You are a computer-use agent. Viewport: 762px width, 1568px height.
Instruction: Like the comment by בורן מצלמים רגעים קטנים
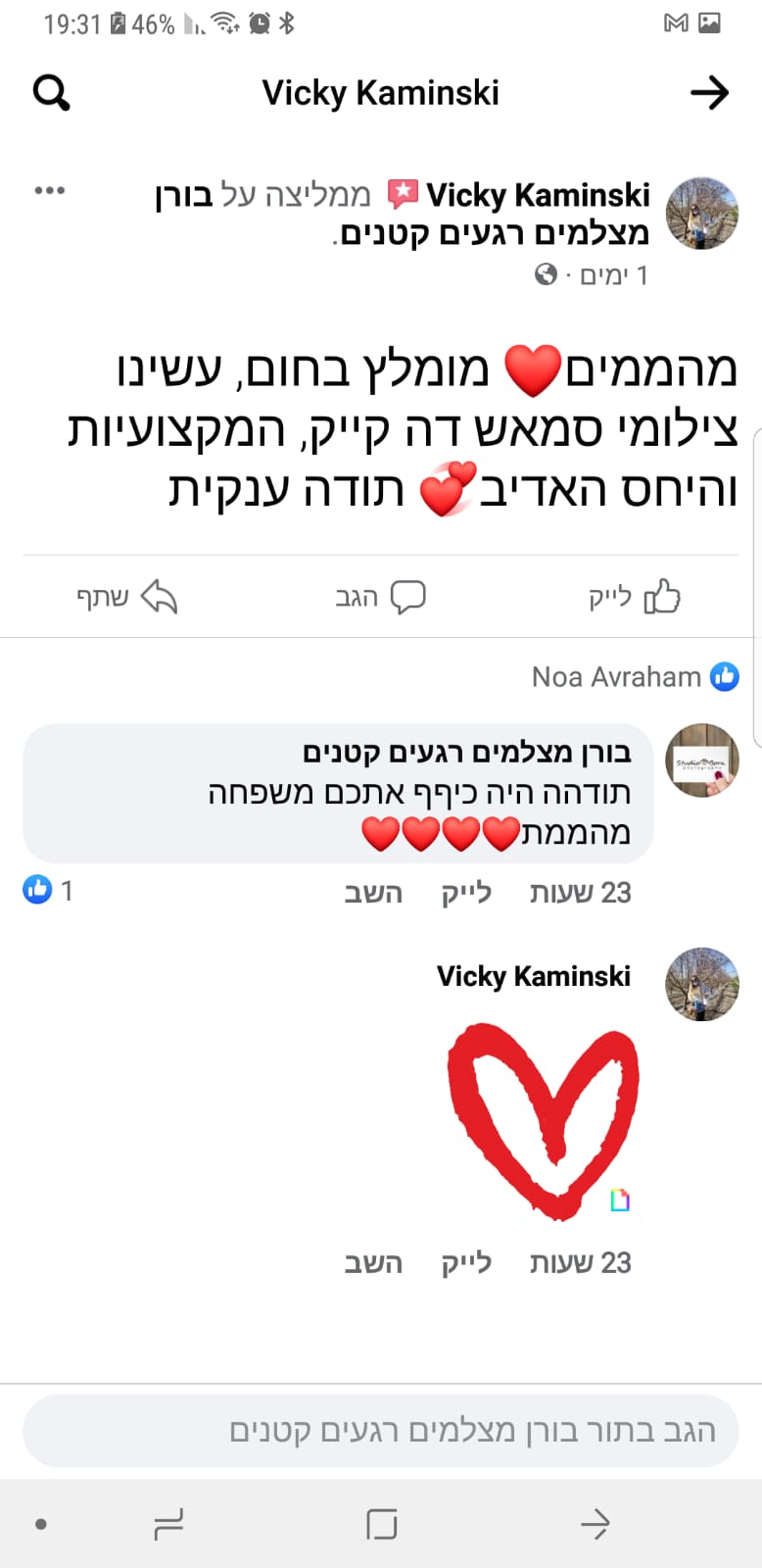point(466,893)
